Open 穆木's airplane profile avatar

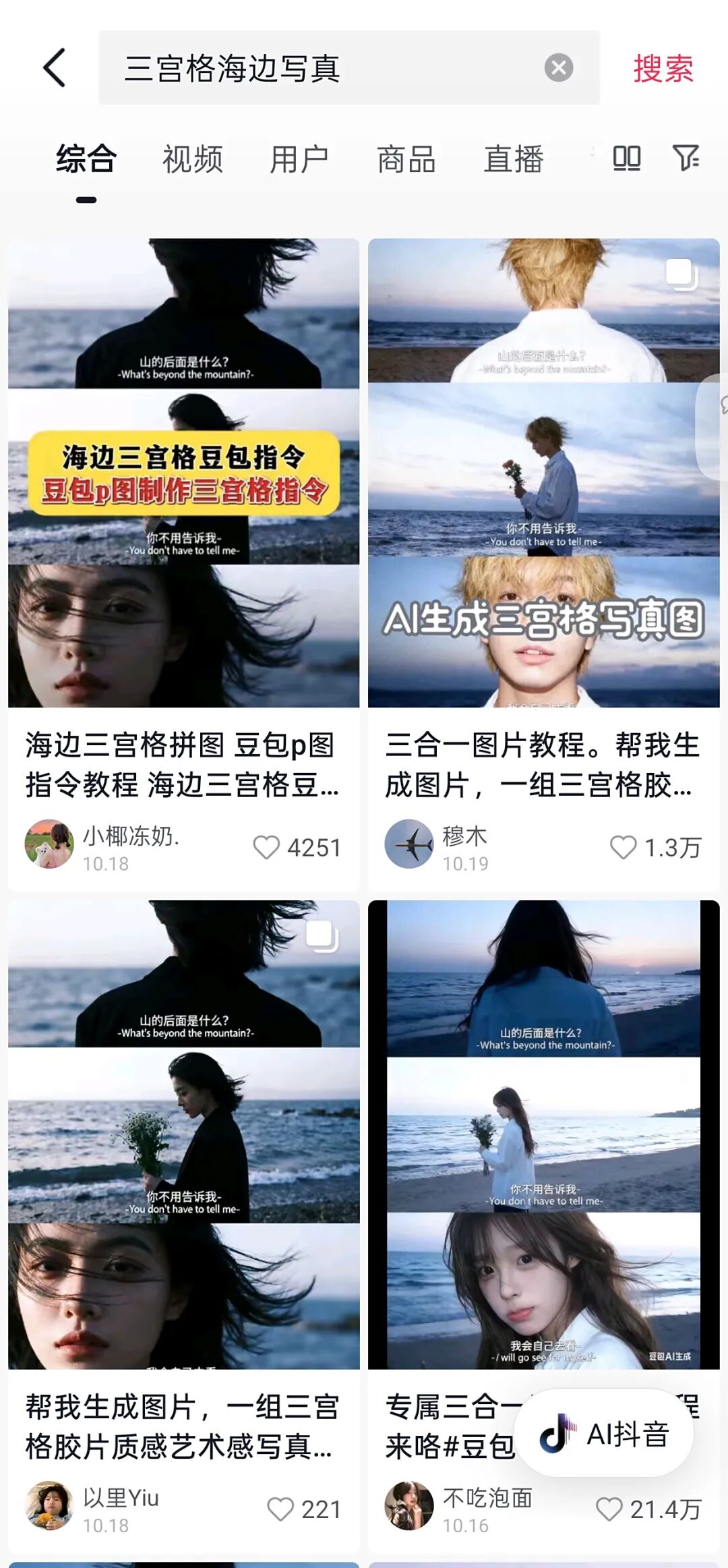tap(412, 845)
